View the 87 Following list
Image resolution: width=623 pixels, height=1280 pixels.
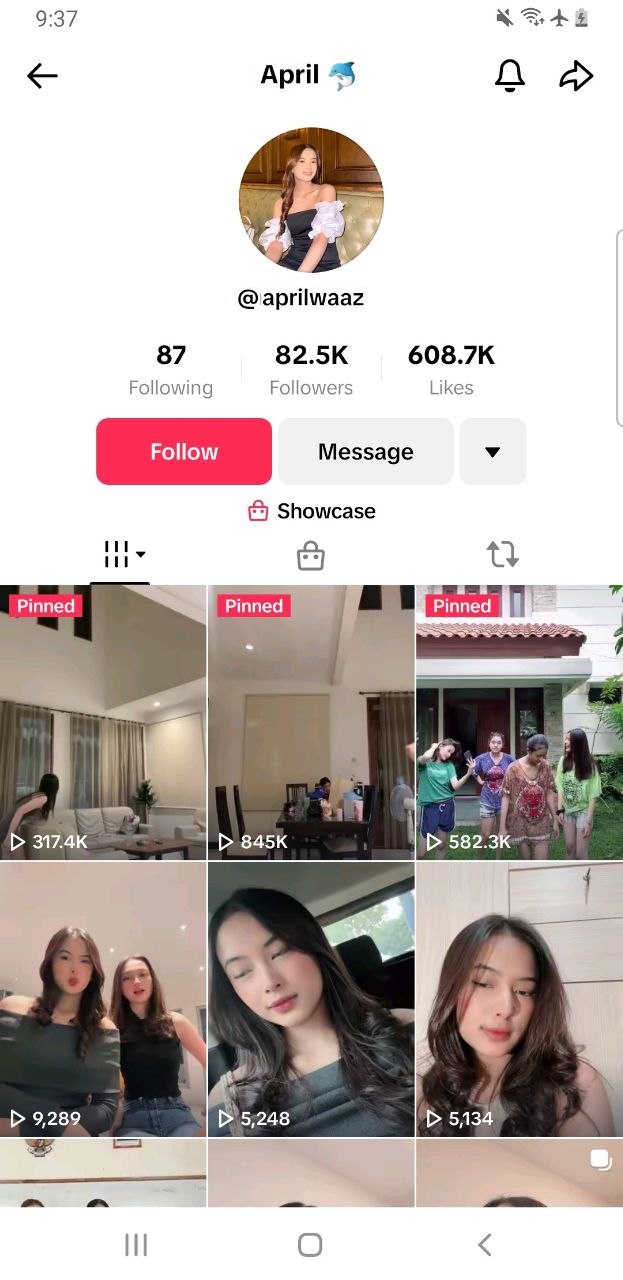pyautogui.click(x=171, y=370)
